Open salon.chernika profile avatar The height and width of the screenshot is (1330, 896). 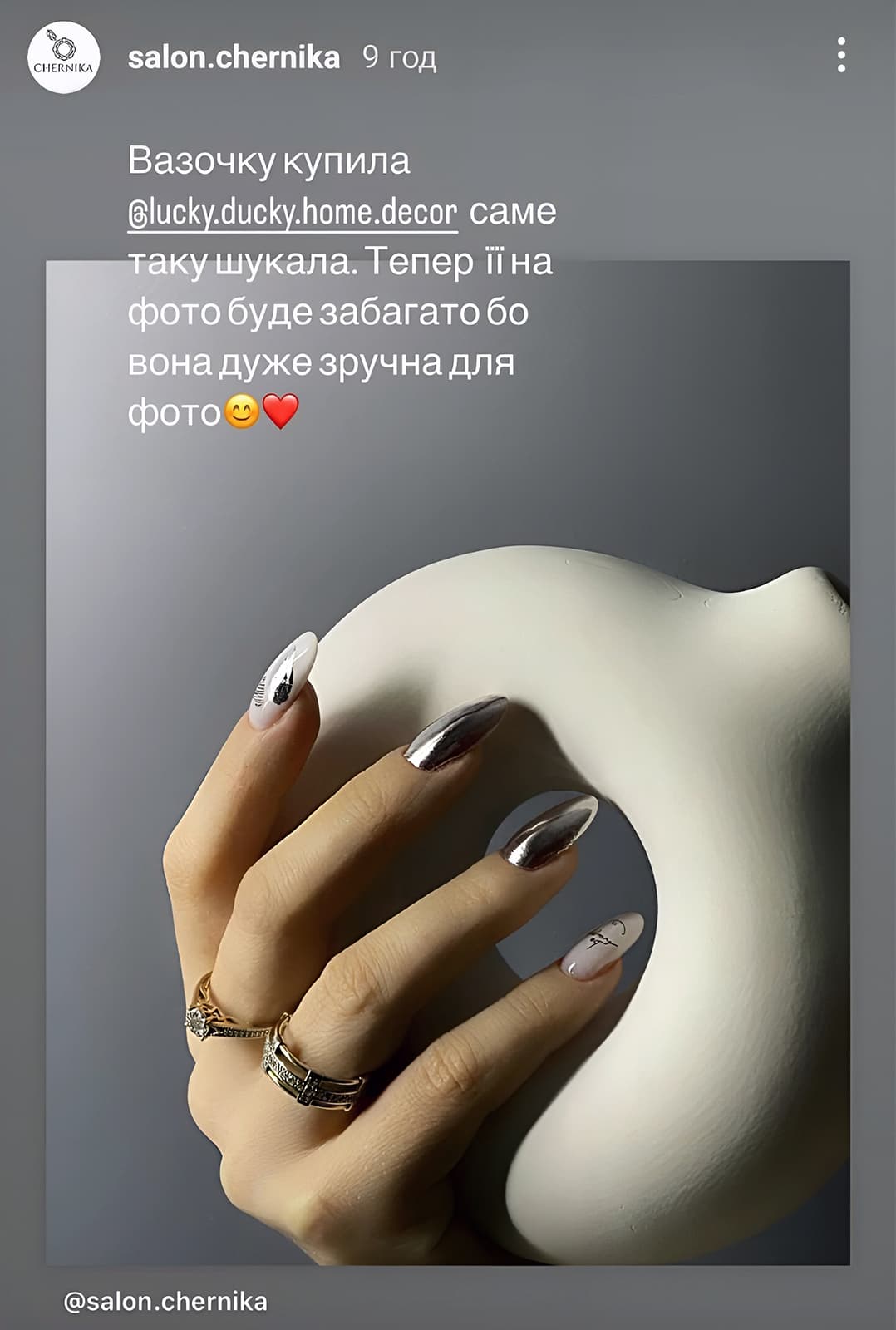pos(64,57)
